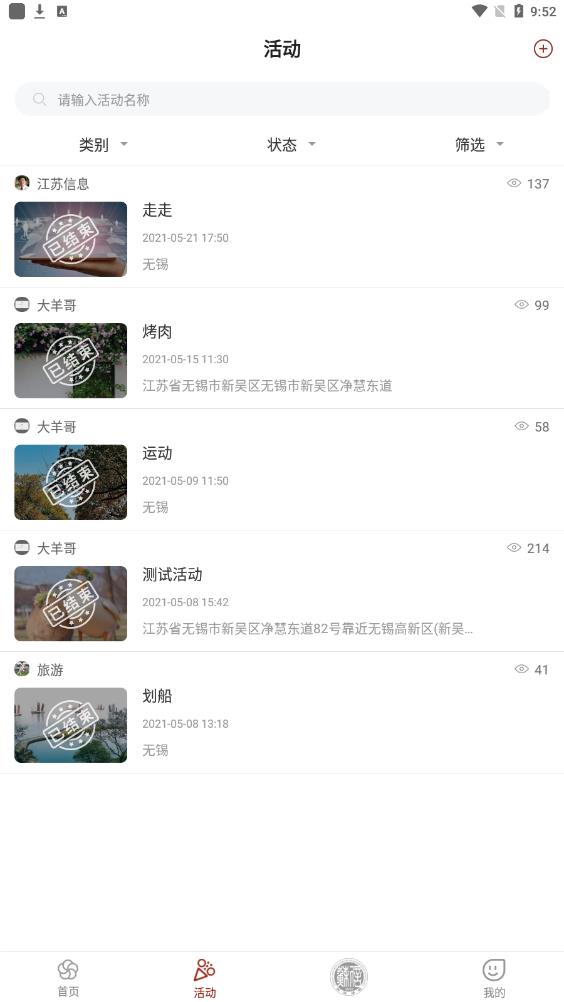
Task: Focus the activity name search box
Action: (282, 100)
